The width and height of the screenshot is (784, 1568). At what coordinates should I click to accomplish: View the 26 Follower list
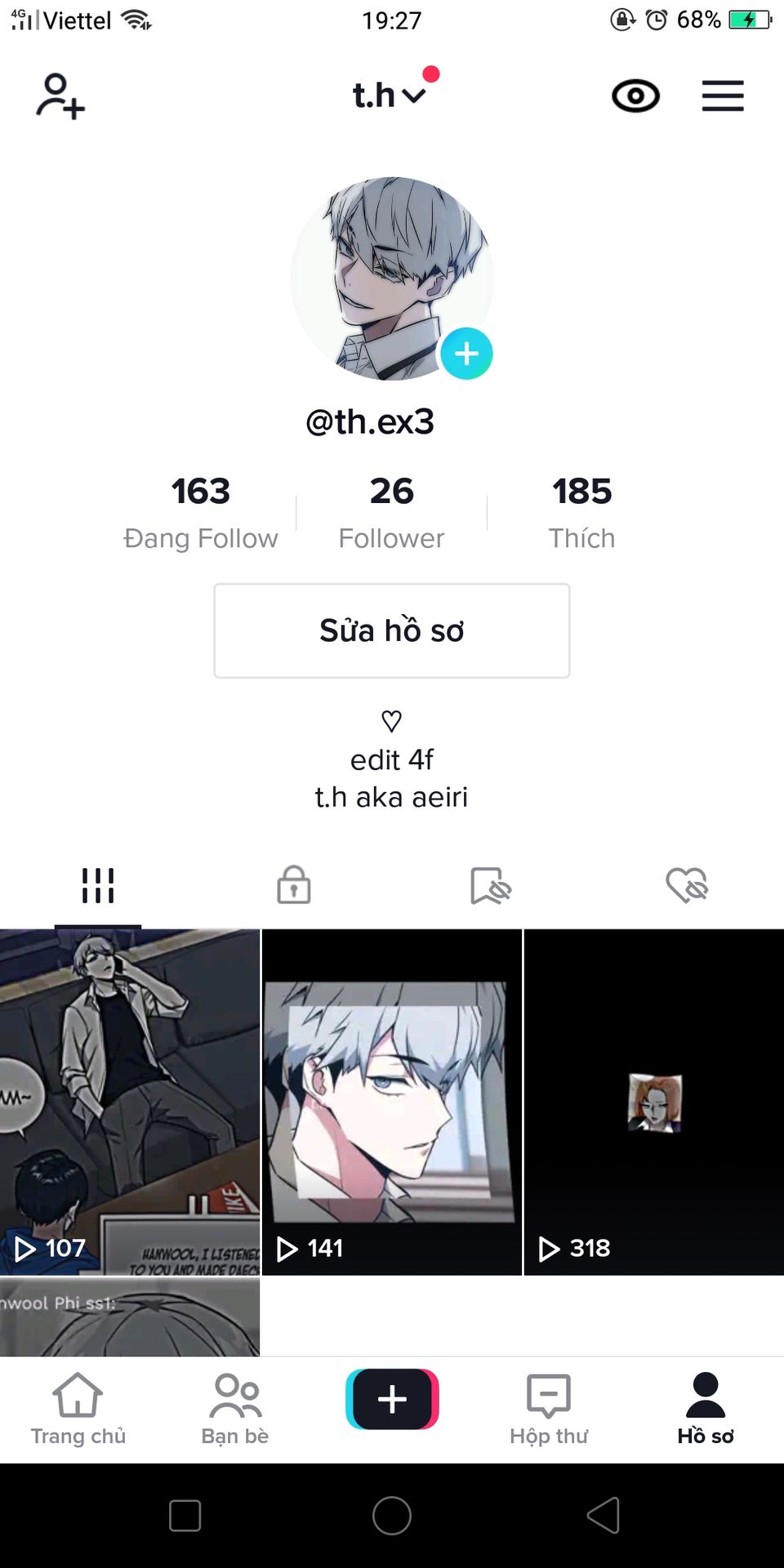(x=392, y=513)
